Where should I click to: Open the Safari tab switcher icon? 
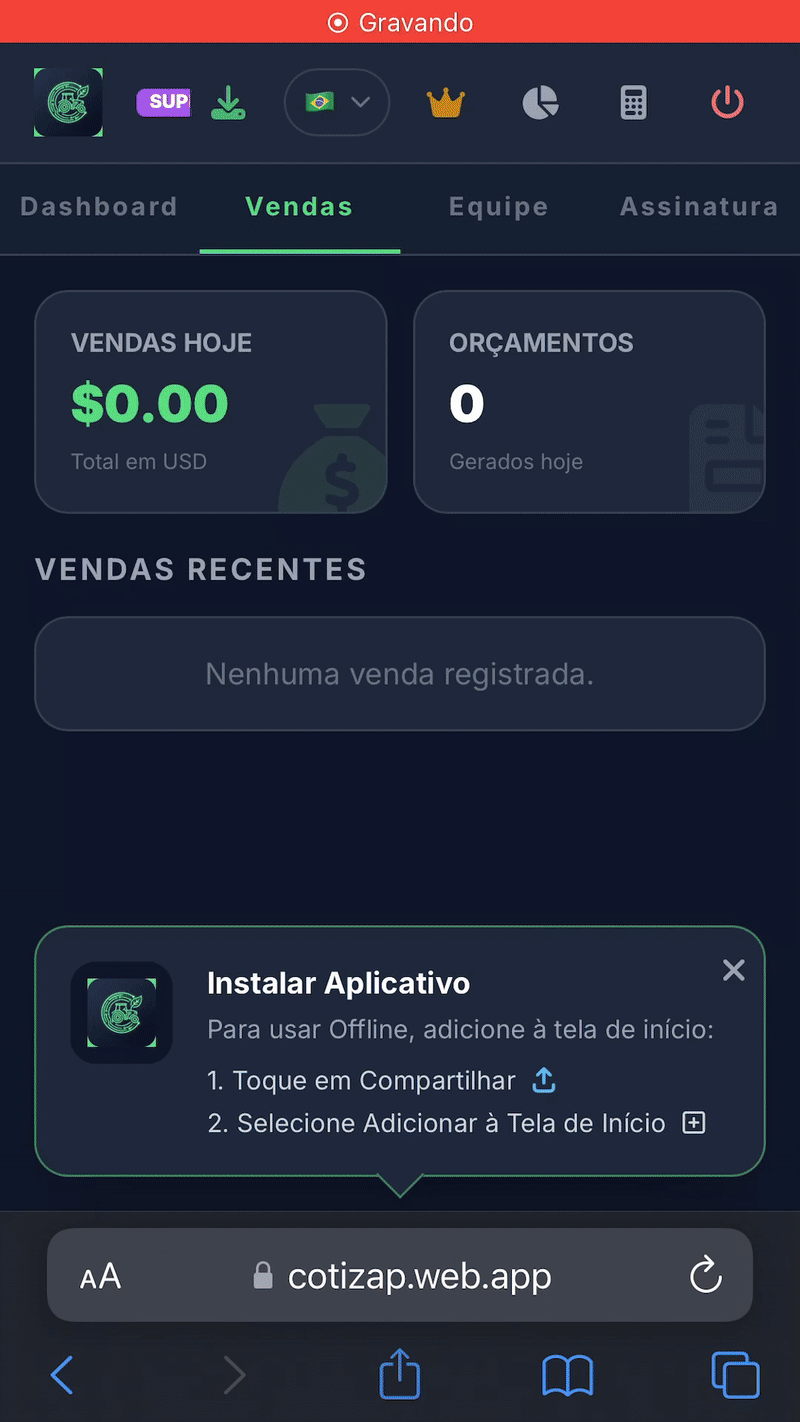pos(735,1375)
